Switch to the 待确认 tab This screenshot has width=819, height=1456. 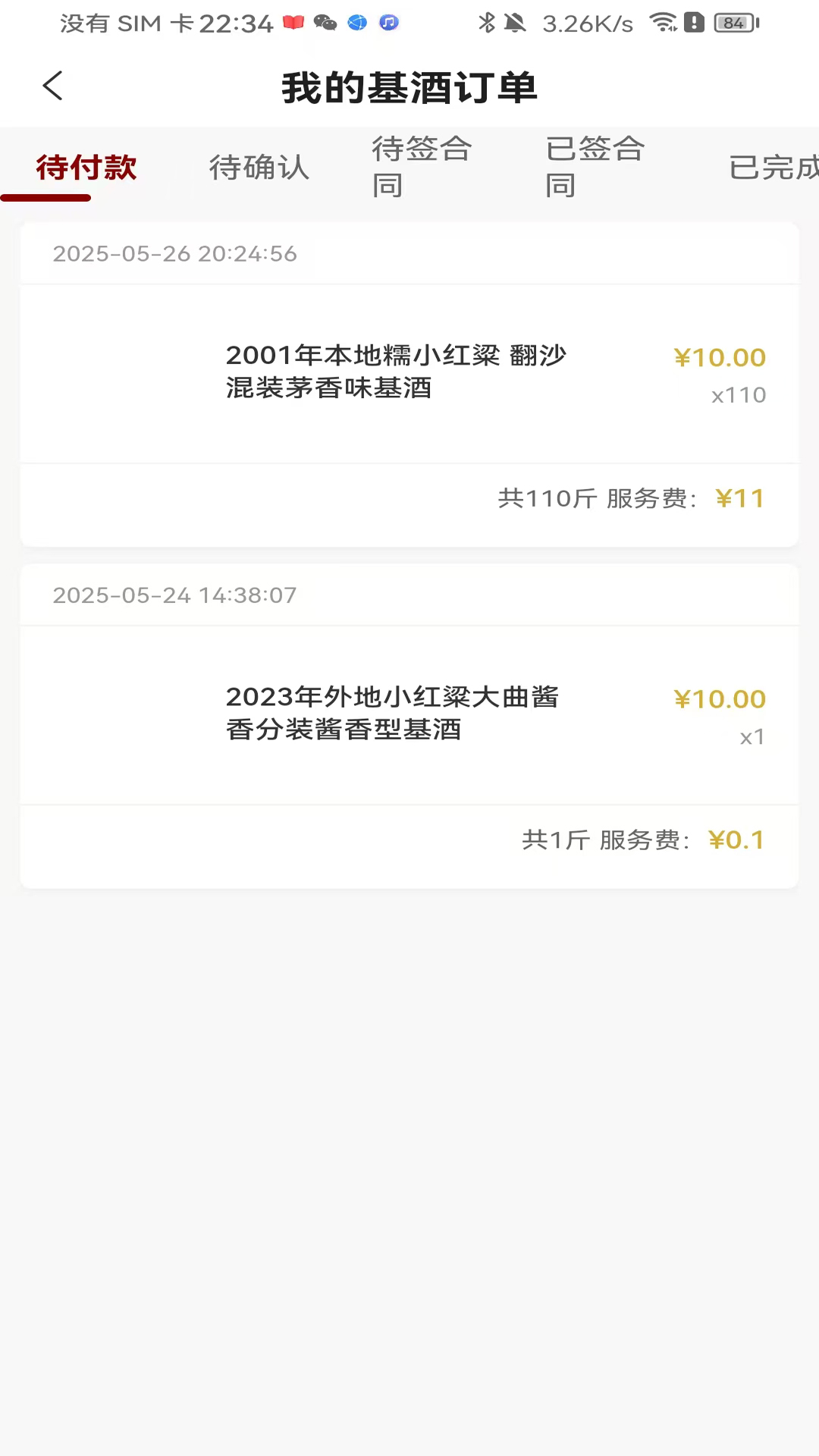(x=259, y=168)
